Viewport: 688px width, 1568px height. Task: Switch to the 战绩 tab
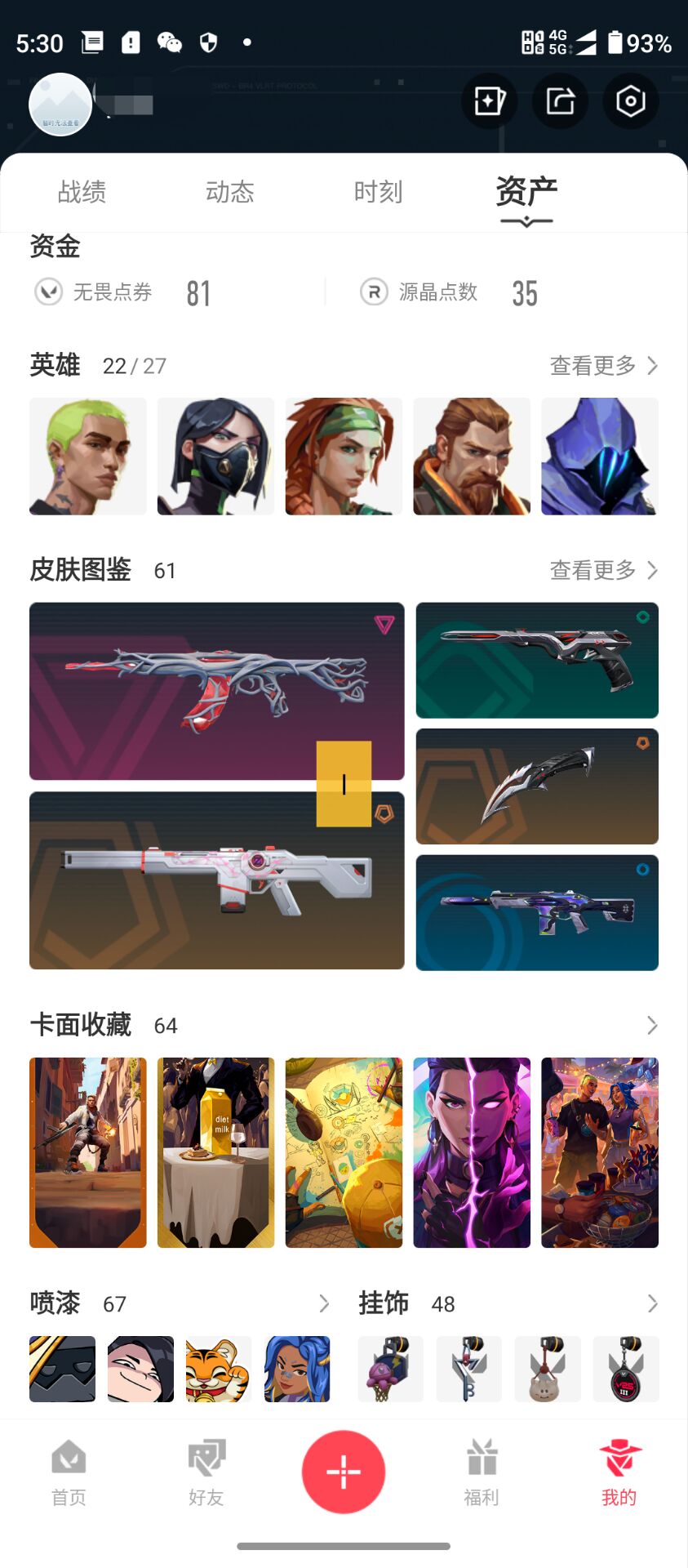click(82, 193)
